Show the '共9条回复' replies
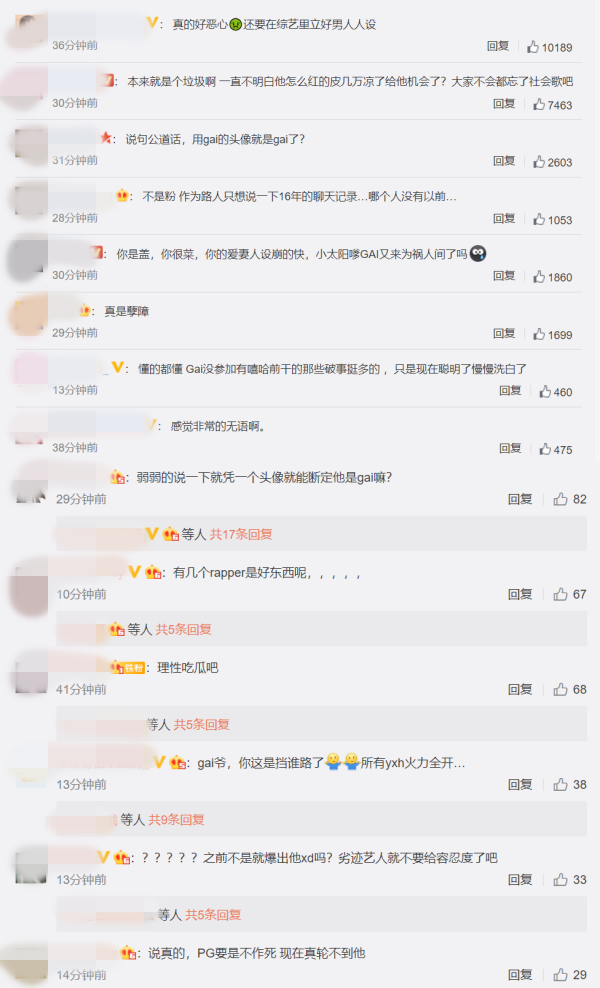The height and width of the screenshot is (988, 600). tap(177, 820)
